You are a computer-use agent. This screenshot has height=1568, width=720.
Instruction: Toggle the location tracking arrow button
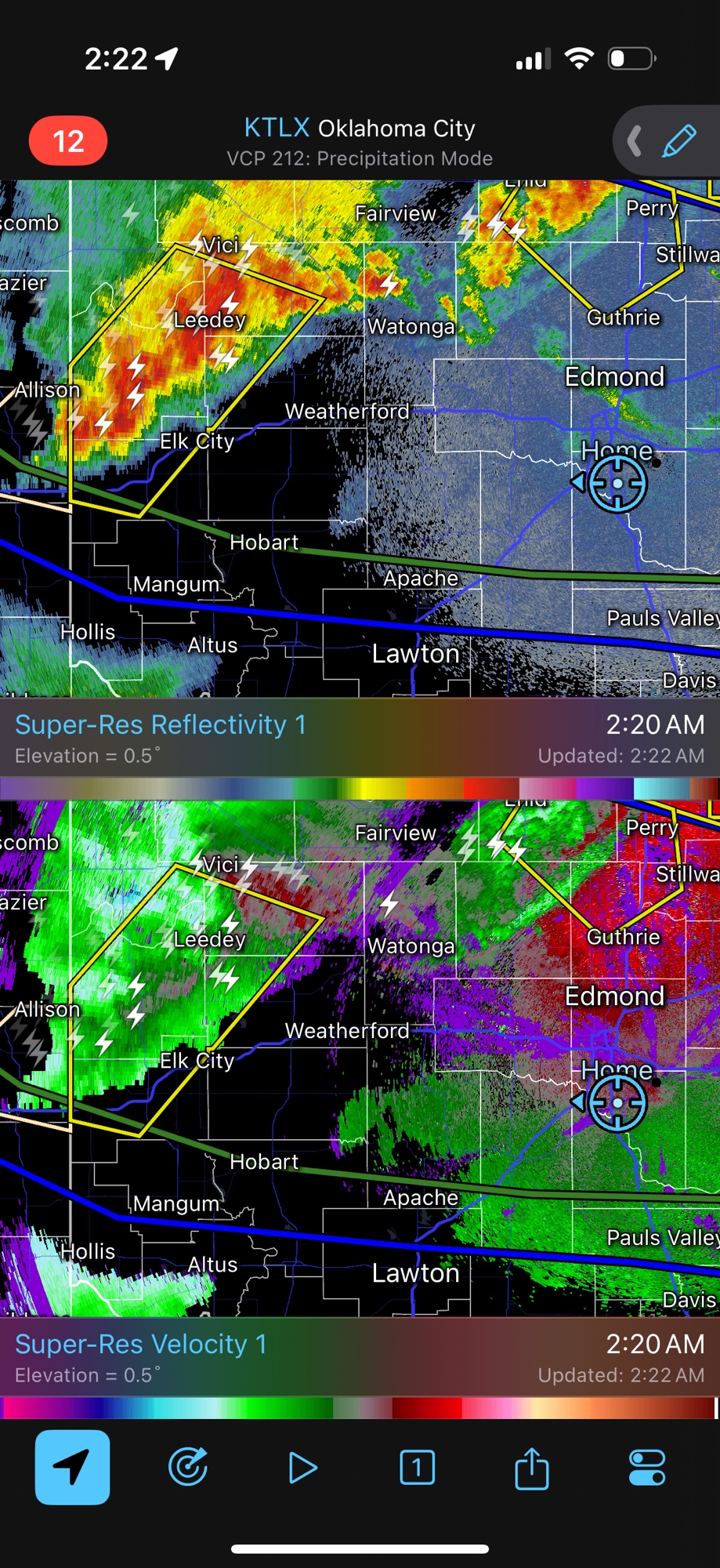tap(72, 1467)
